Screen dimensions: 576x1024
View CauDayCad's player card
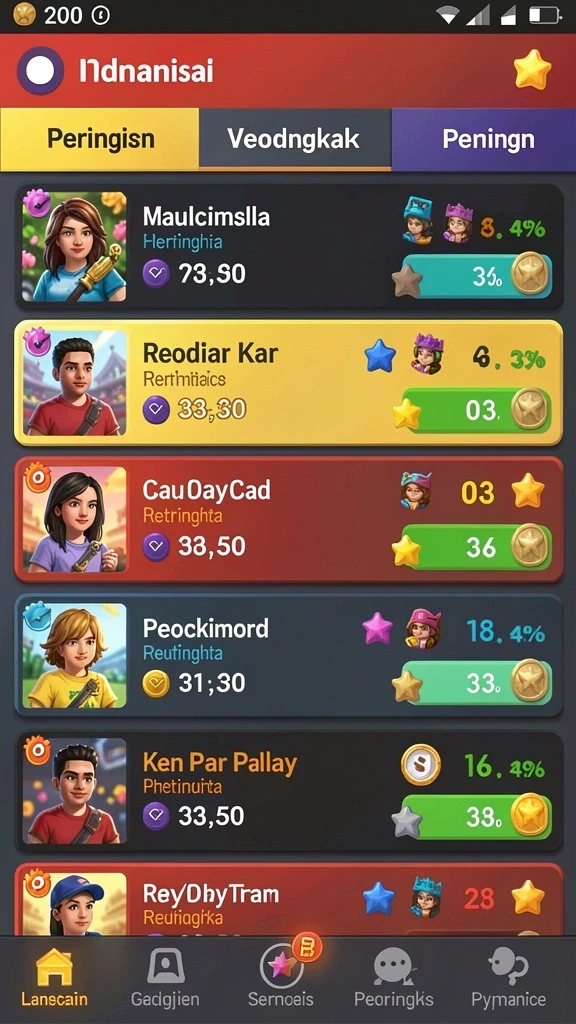click(289, 519)
